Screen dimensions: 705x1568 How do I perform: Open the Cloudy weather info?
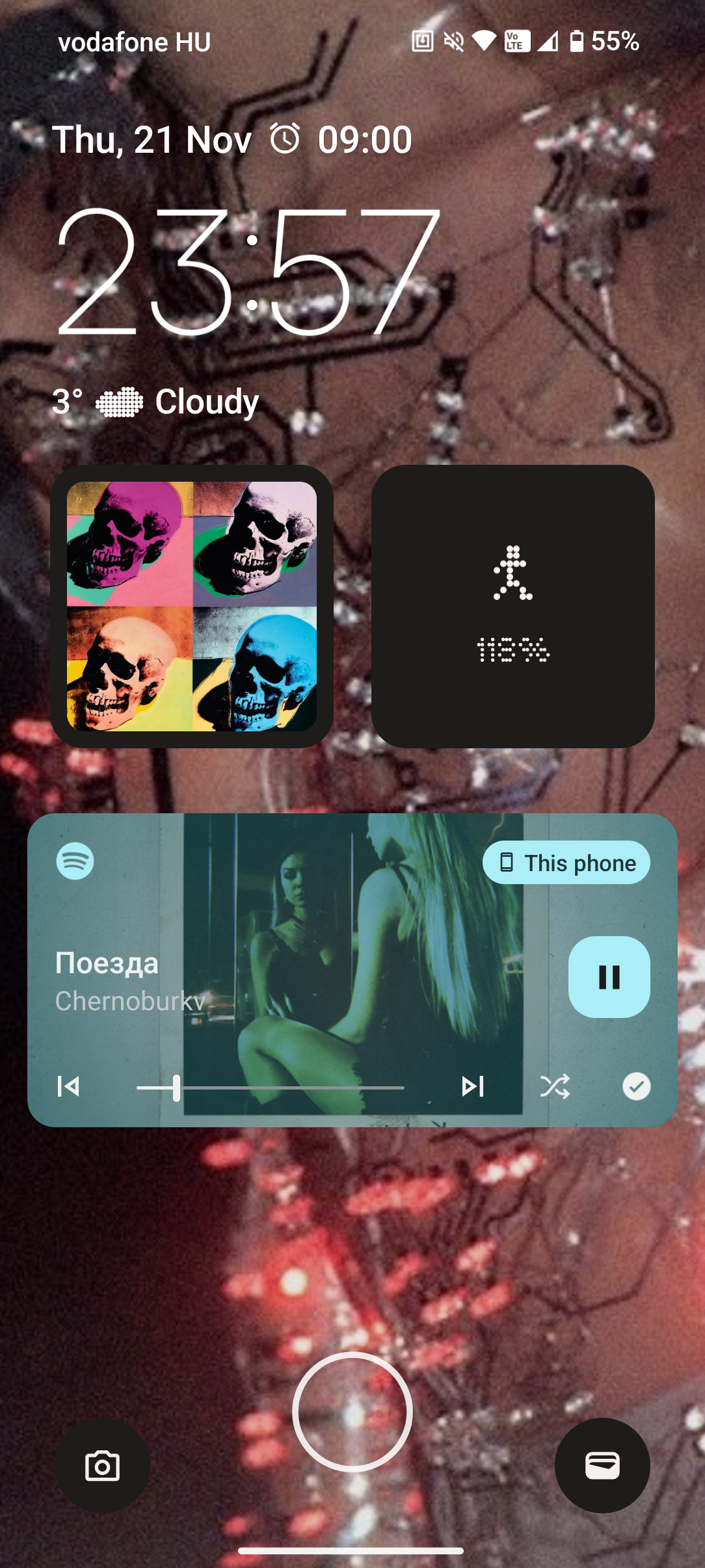coord(155,402)
